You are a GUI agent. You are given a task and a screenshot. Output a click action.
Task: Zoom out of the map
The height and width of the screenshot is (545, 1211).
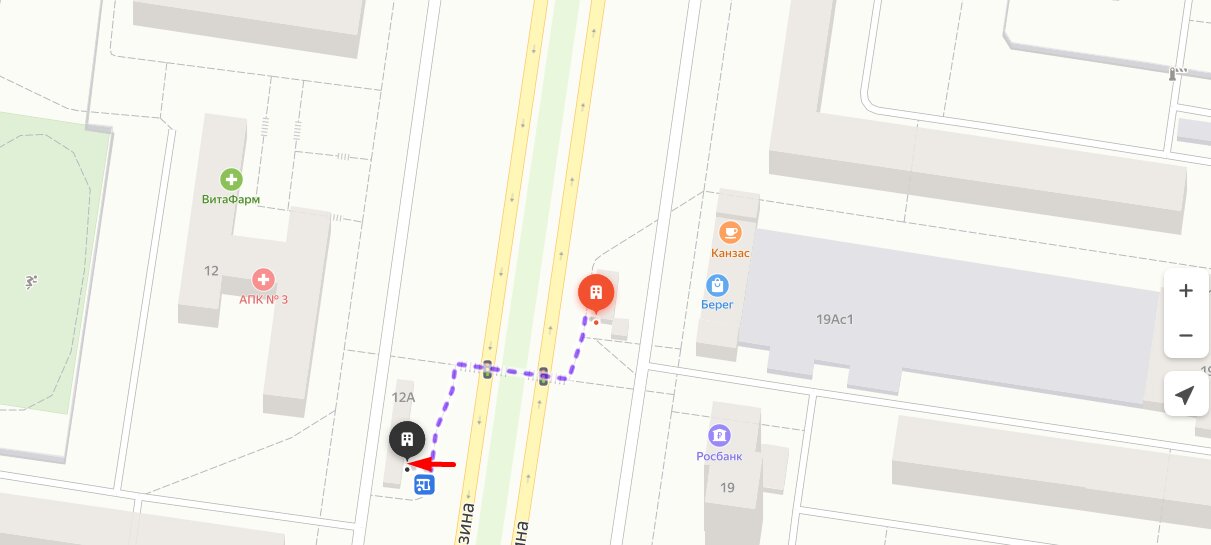tap(1186, 335)
